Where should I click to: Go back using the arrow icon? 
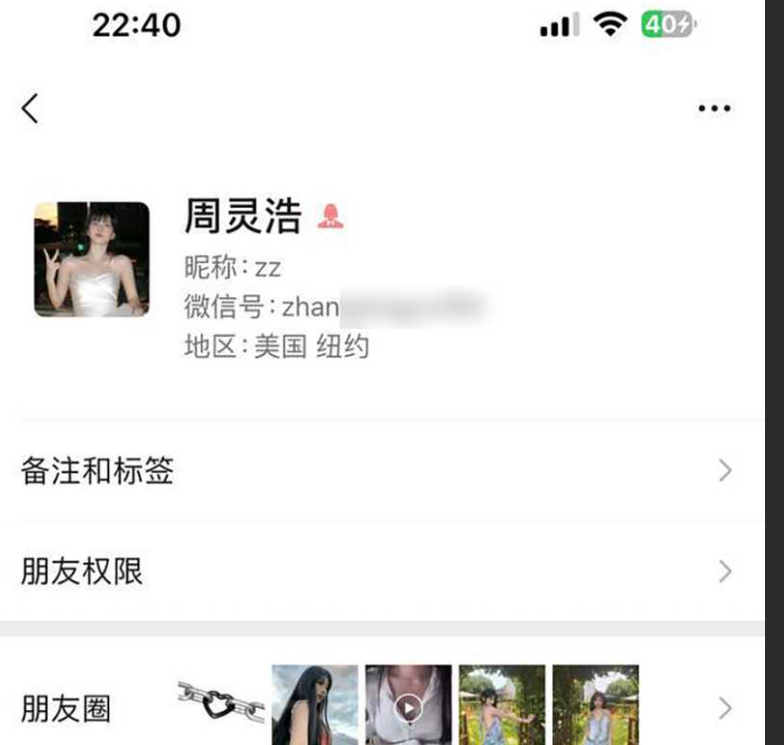31,108
